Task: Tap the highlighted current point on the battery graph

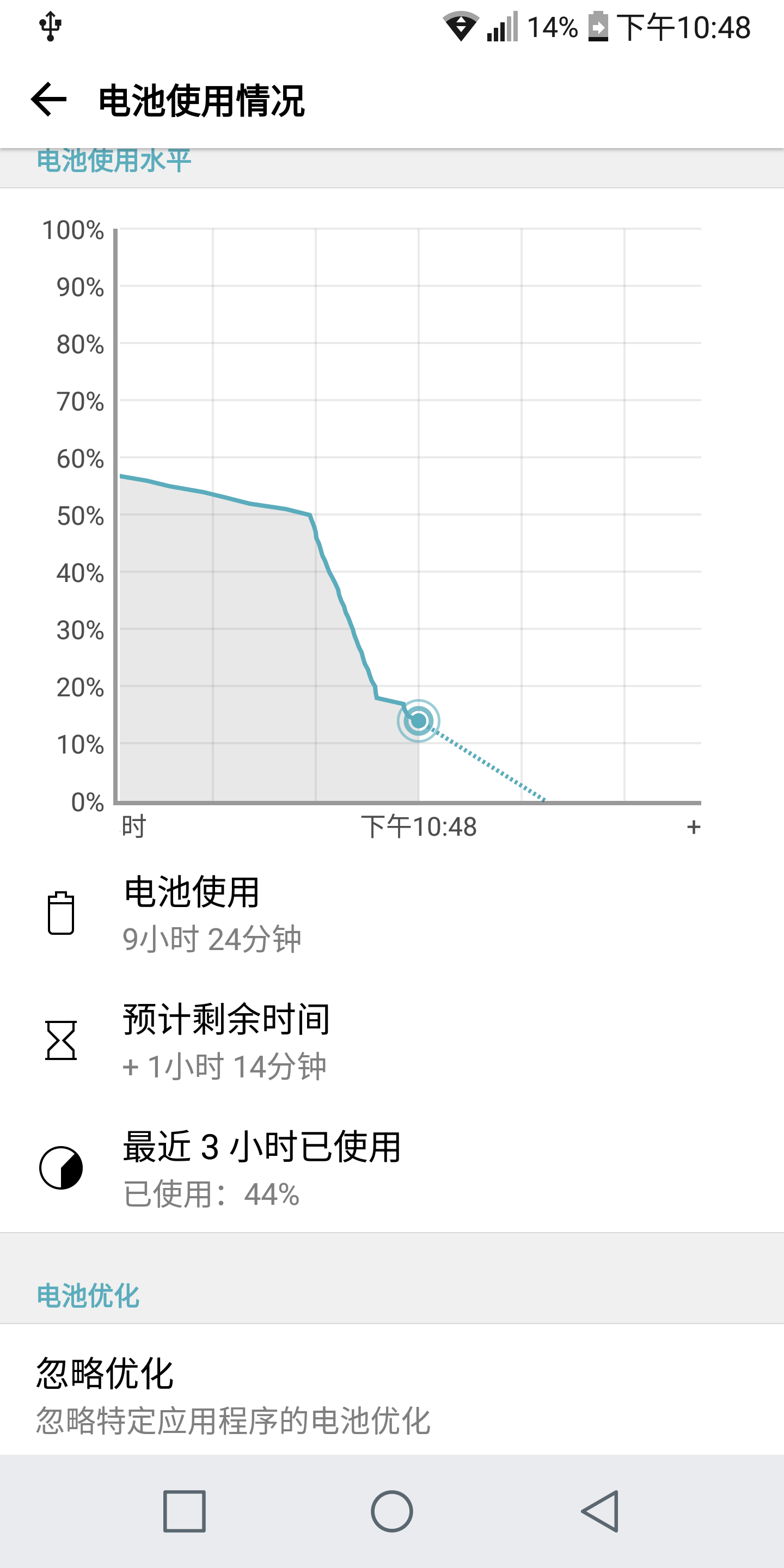Action: (x=418, y=721)
